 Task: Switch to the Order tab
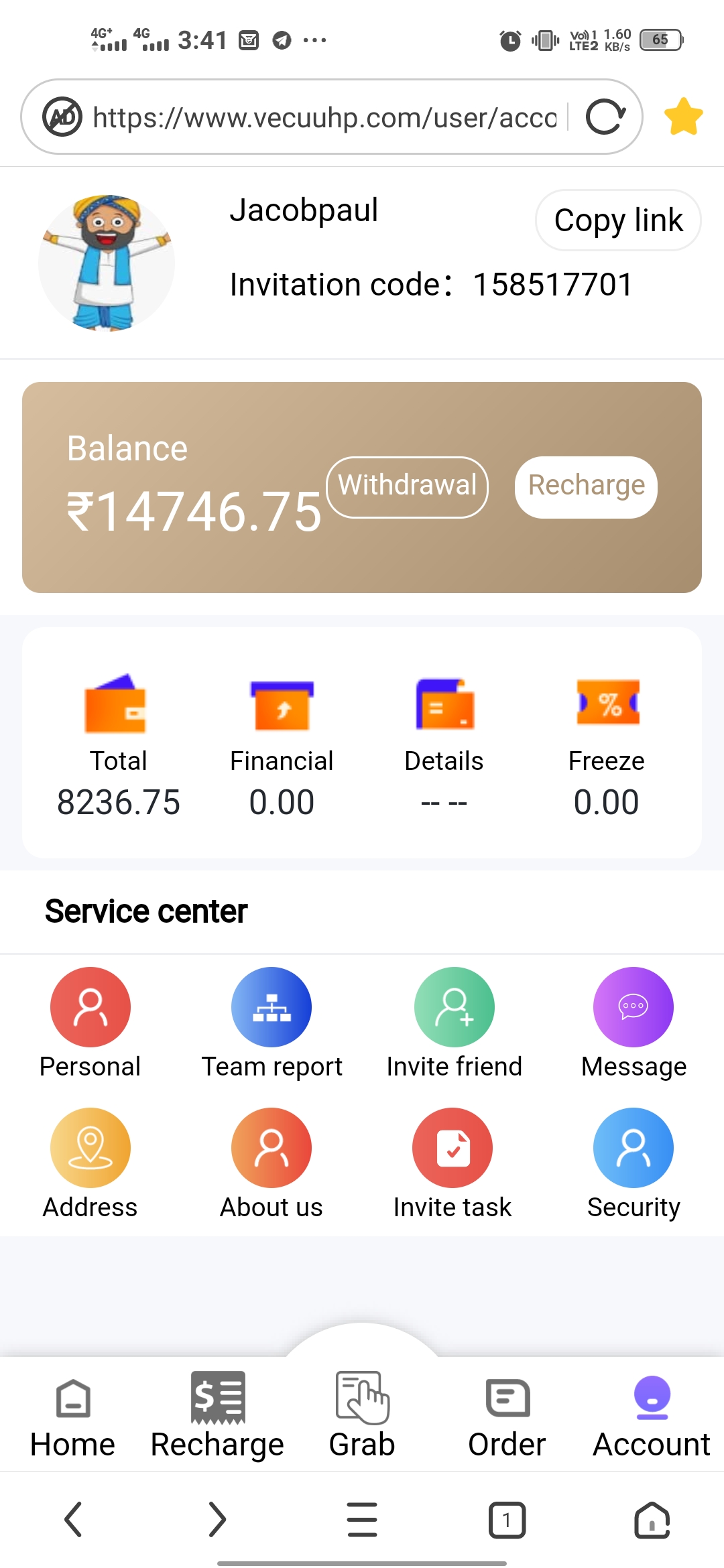tap(507, 1415)
